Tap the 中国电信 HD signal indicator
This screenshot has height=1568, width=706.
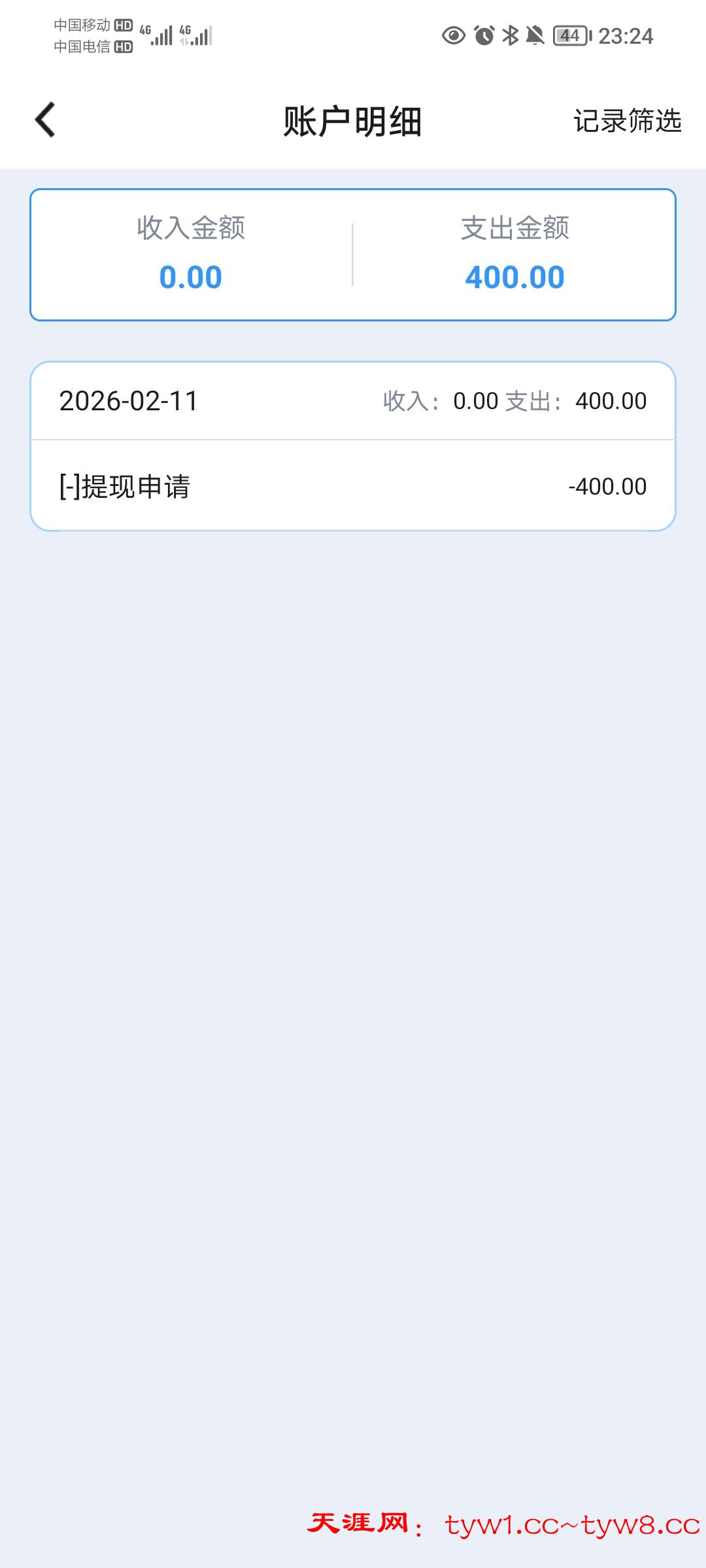[95, 49]
